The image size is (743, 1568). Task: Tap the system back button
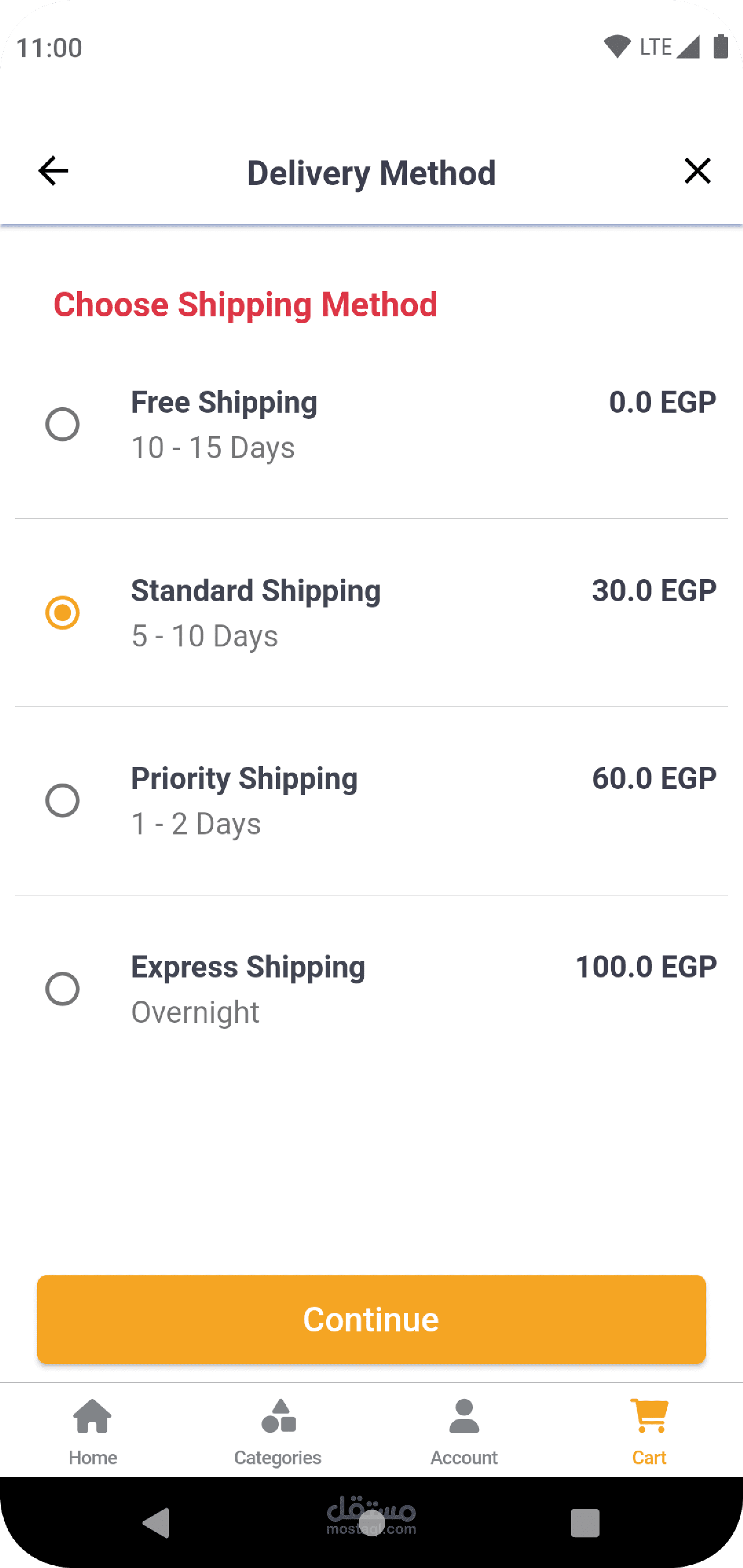pyautogui.click(x=156, y=1523)
